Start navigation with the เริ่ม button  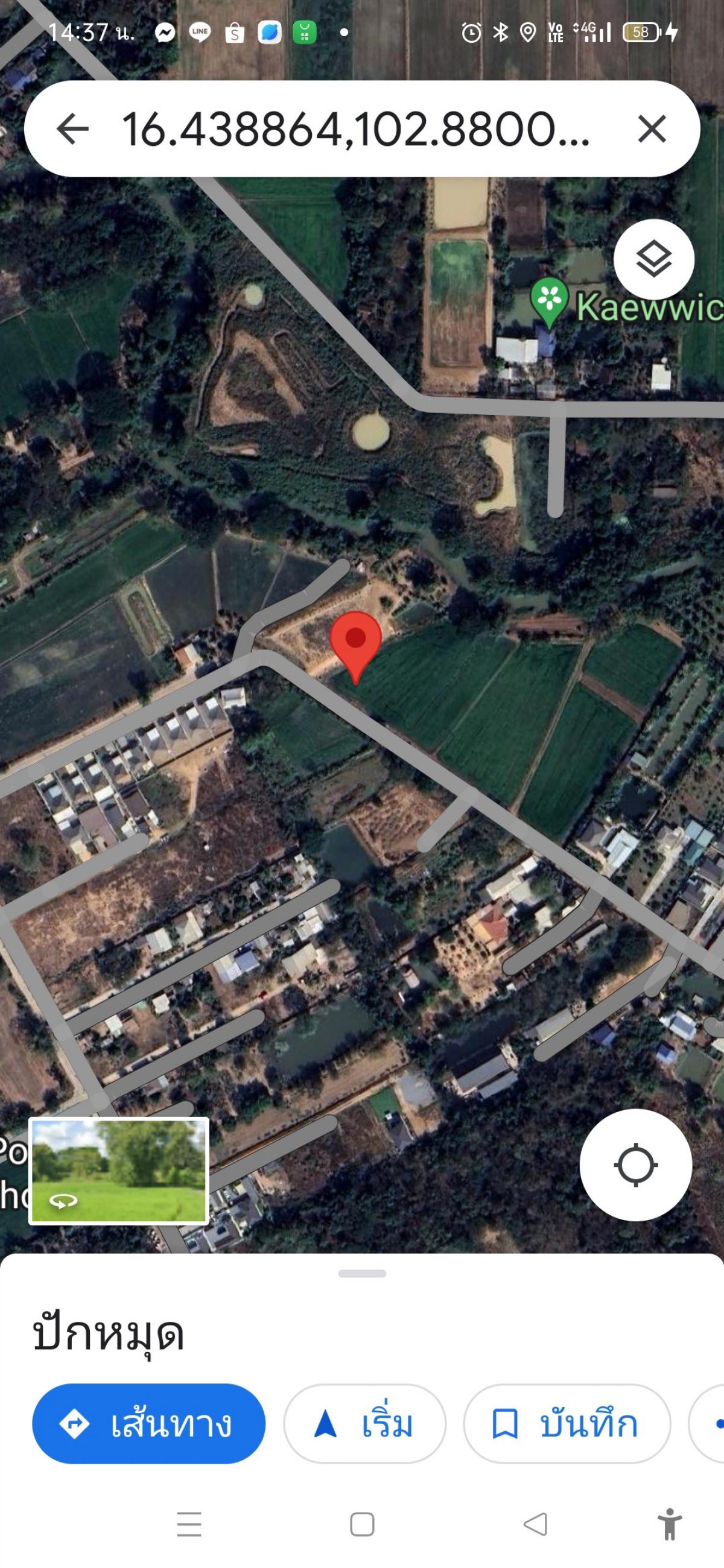pyautogui.click(x=364, y=1424)
